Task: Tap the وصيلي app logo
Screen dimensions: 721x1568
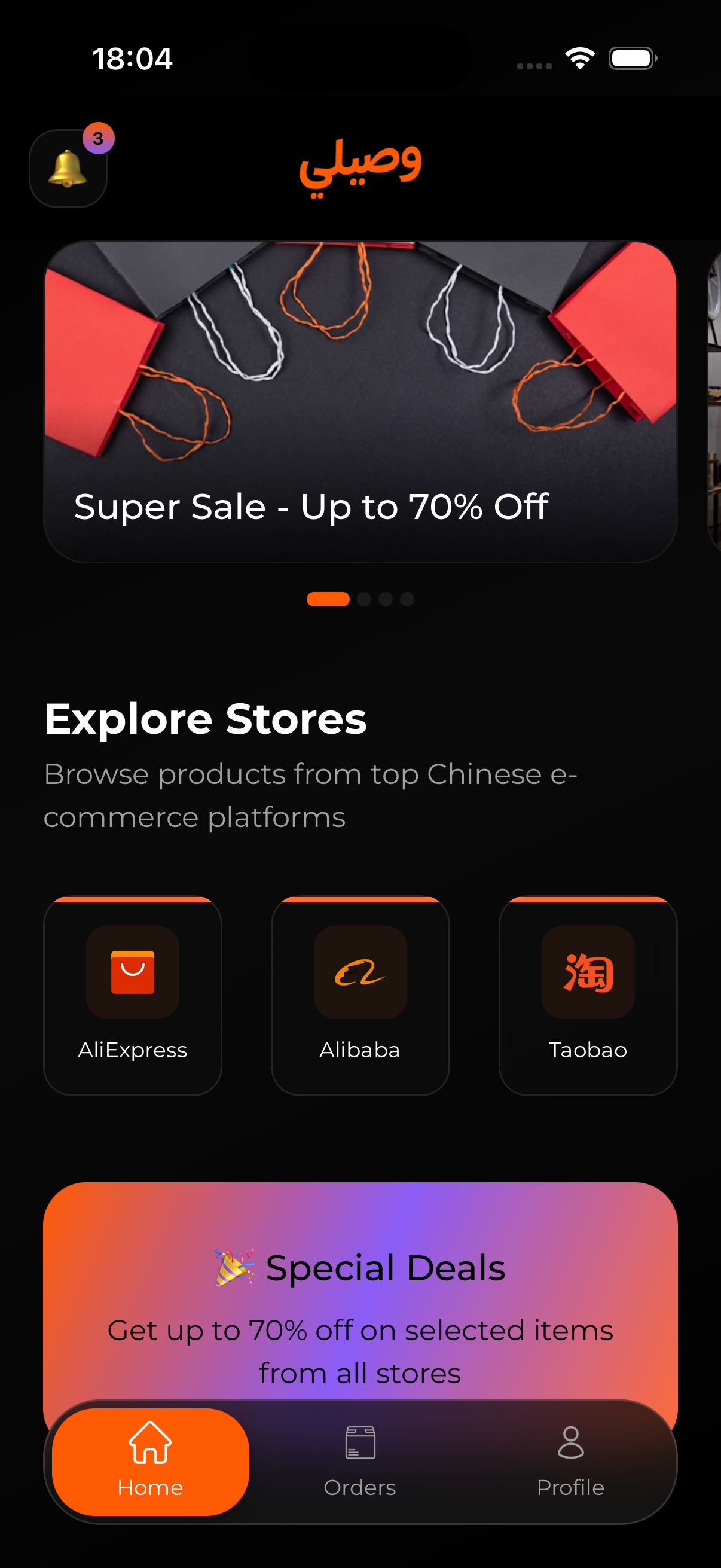Action: tap(361, 165)
